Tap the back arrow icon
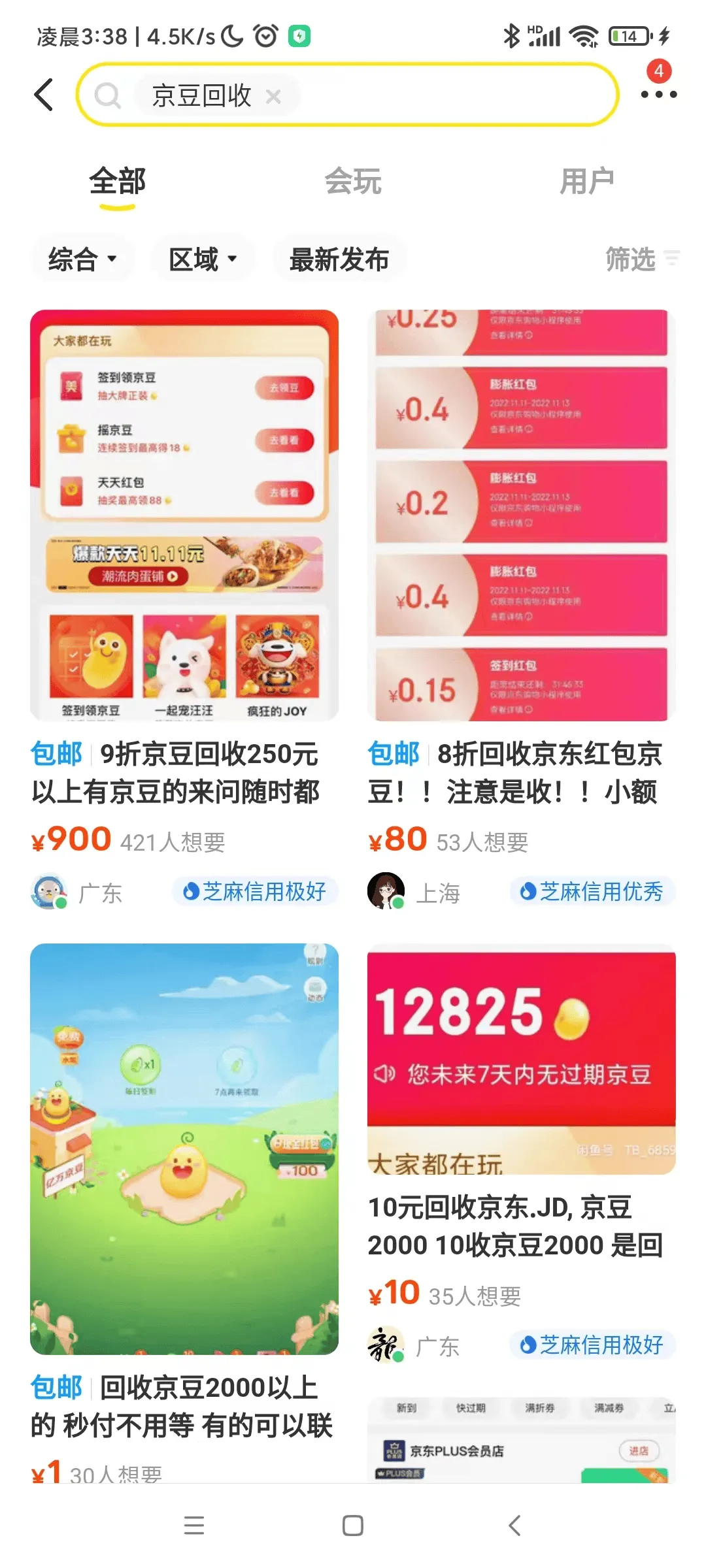 43,94
